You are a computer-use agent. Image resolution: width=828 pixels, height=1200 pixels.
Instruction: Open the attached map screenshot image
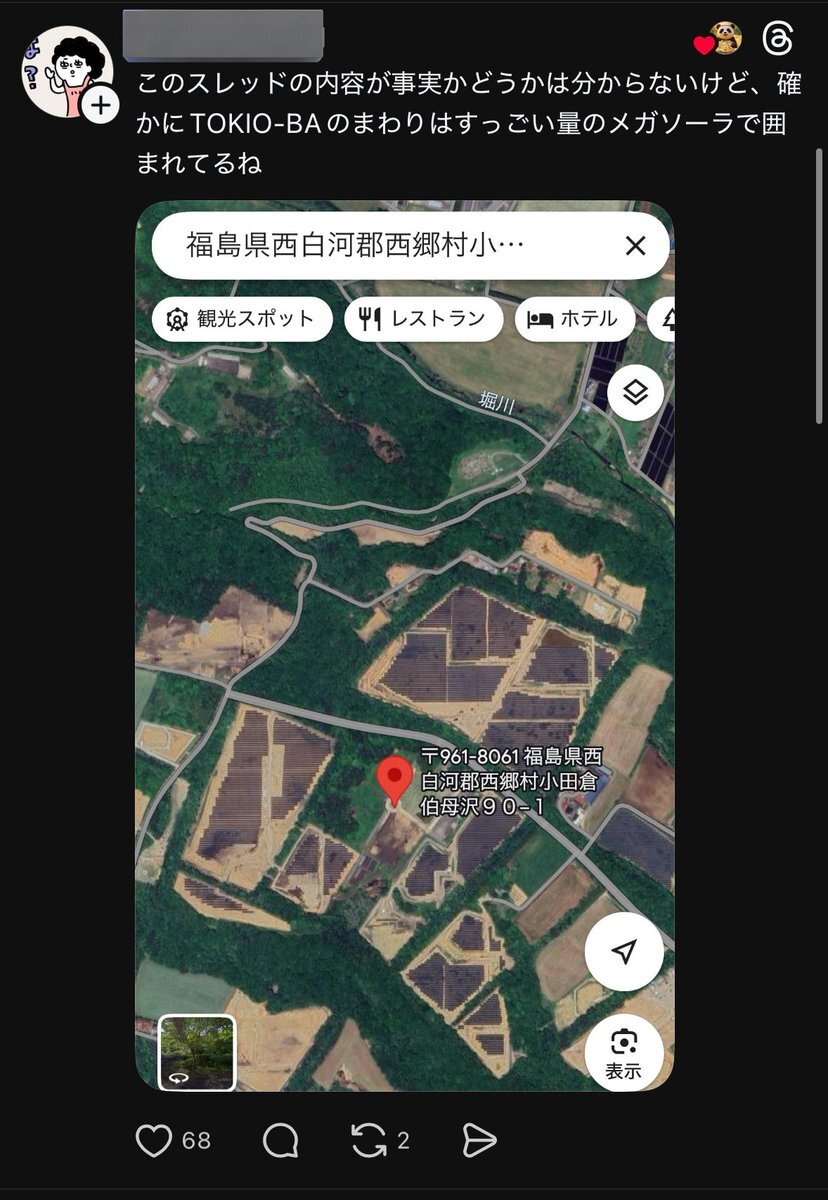coord(404,645)
